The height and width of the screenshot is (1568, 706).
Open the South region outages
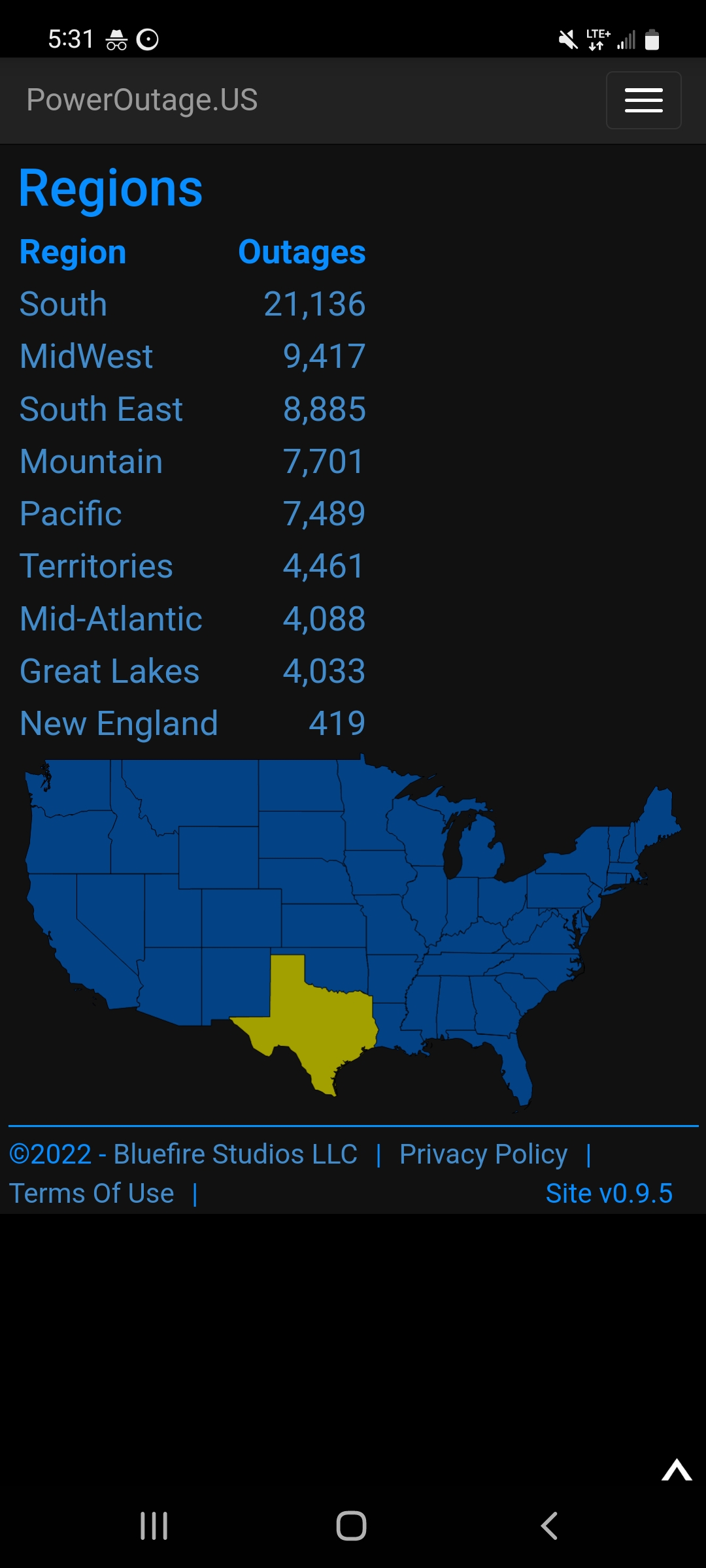pyautogui.click(x=63, y=304)
